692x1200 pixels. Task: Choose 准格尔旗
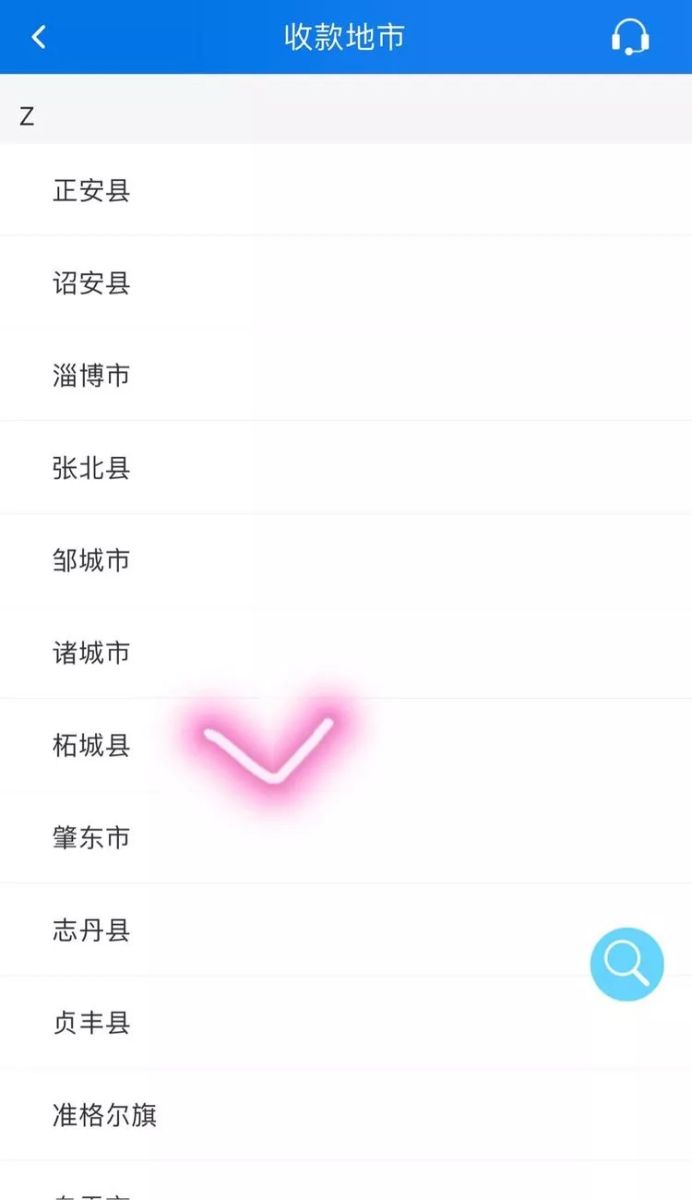click(x=105, y=1114)
